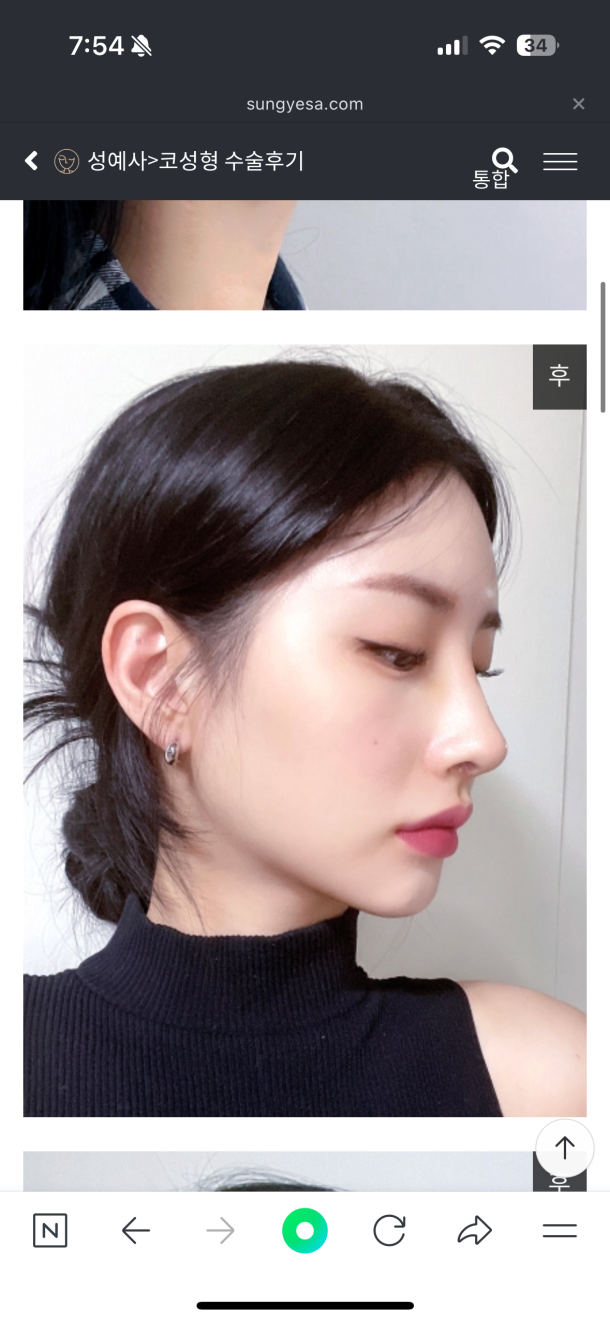The height and width of the screenshot is (1322, 610).
Task: Tap the green circle Naver button
Action: pyautogui.click(x=305, y=1231)
